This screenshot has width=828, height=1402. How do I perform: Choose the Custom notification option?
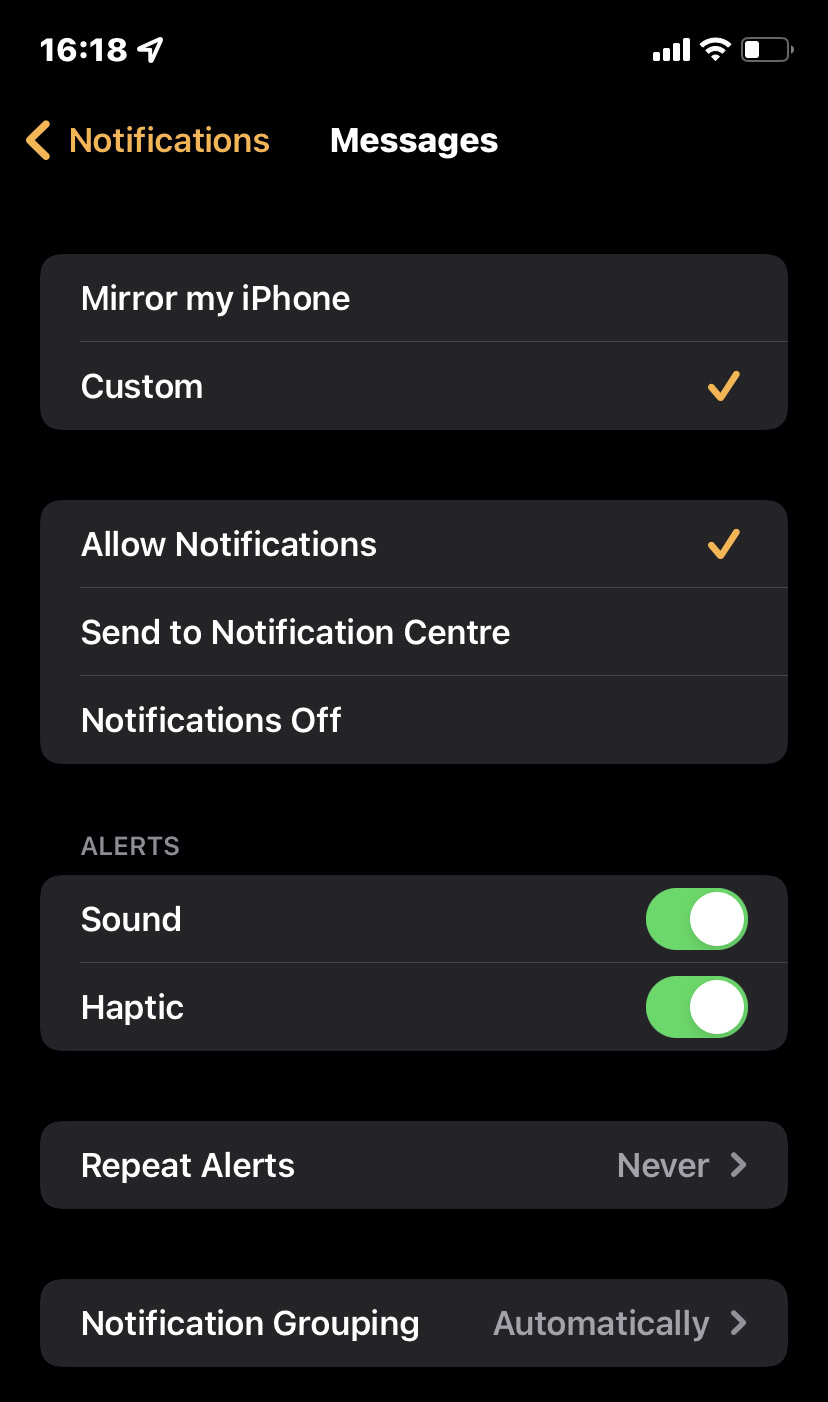pos(414,387)
